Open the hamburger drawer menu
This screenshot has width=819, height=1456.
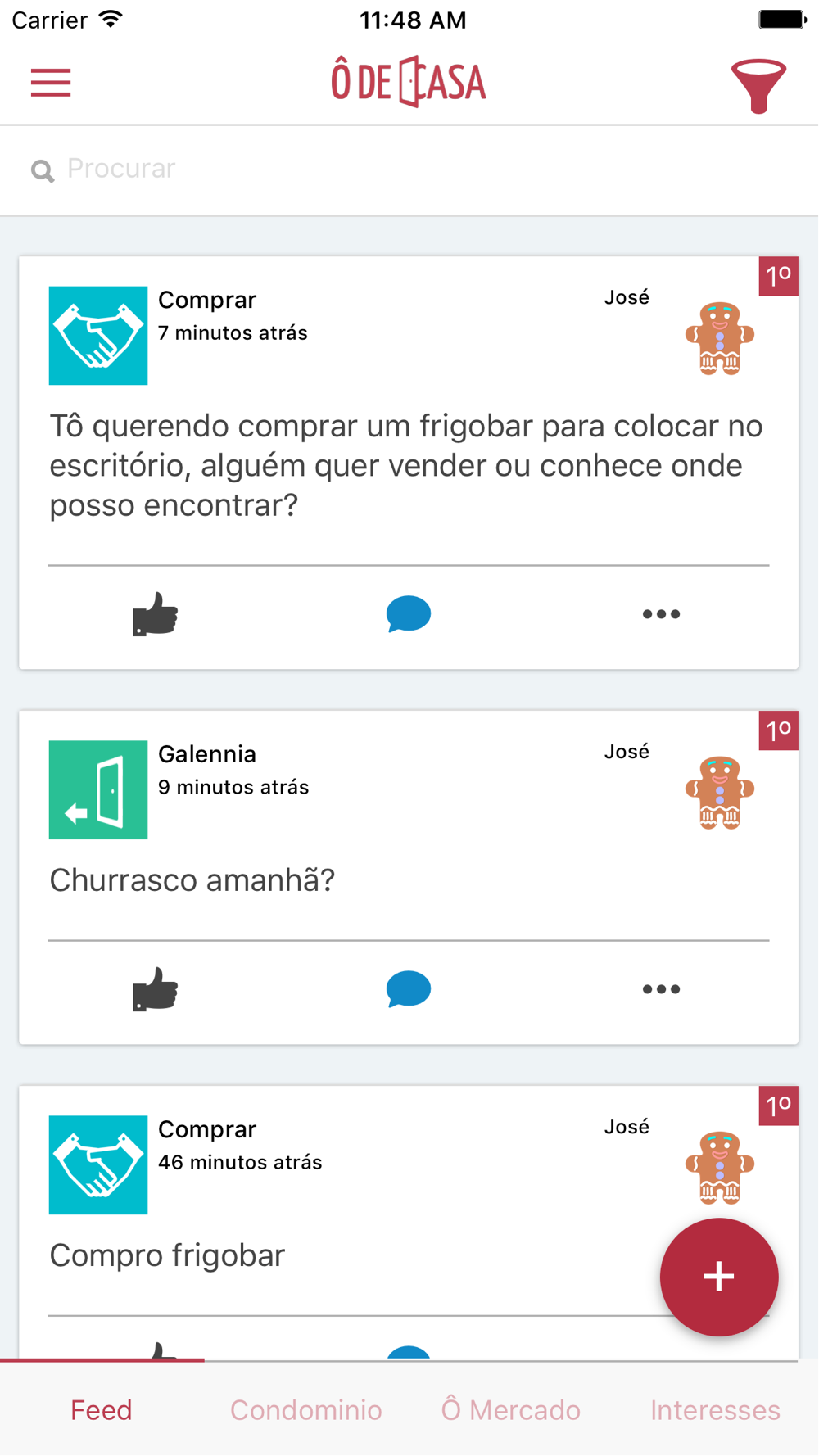pos(51,83)
